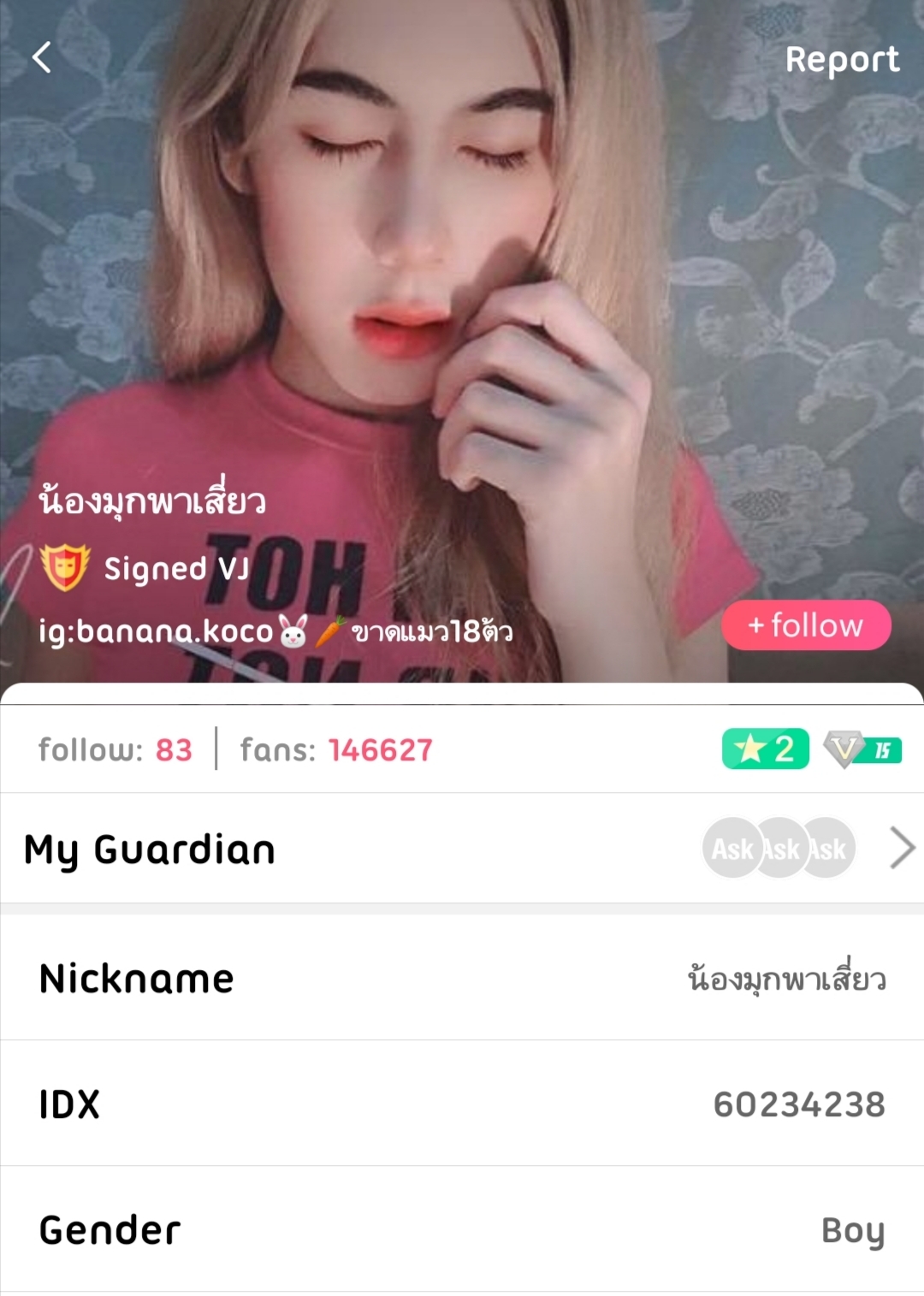Viewport: 924px width, 1296px height.
Task: Go back using the top-left arrow
Action: point(41,58)
